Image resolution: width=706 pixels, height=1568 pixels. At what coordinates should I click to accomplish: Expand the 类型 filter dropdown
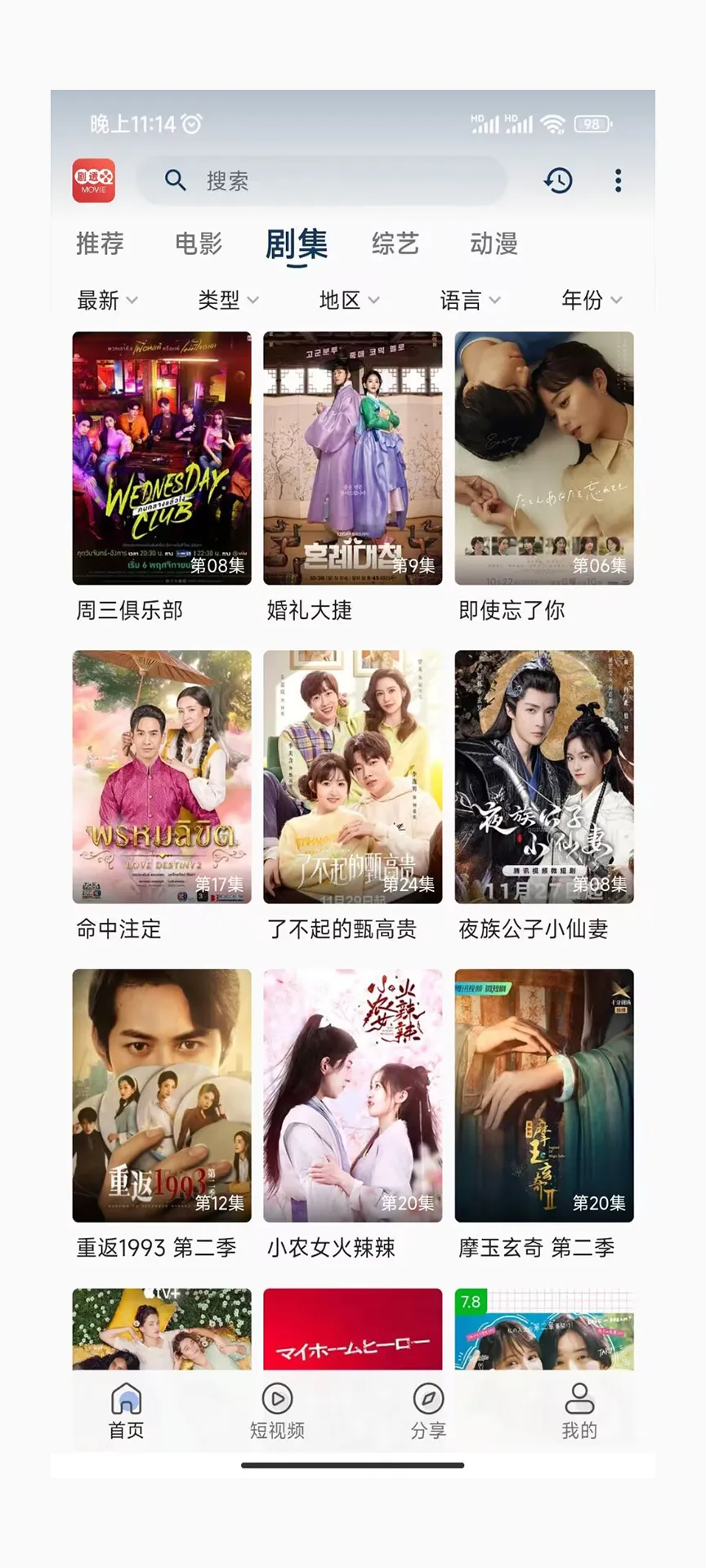228,301
